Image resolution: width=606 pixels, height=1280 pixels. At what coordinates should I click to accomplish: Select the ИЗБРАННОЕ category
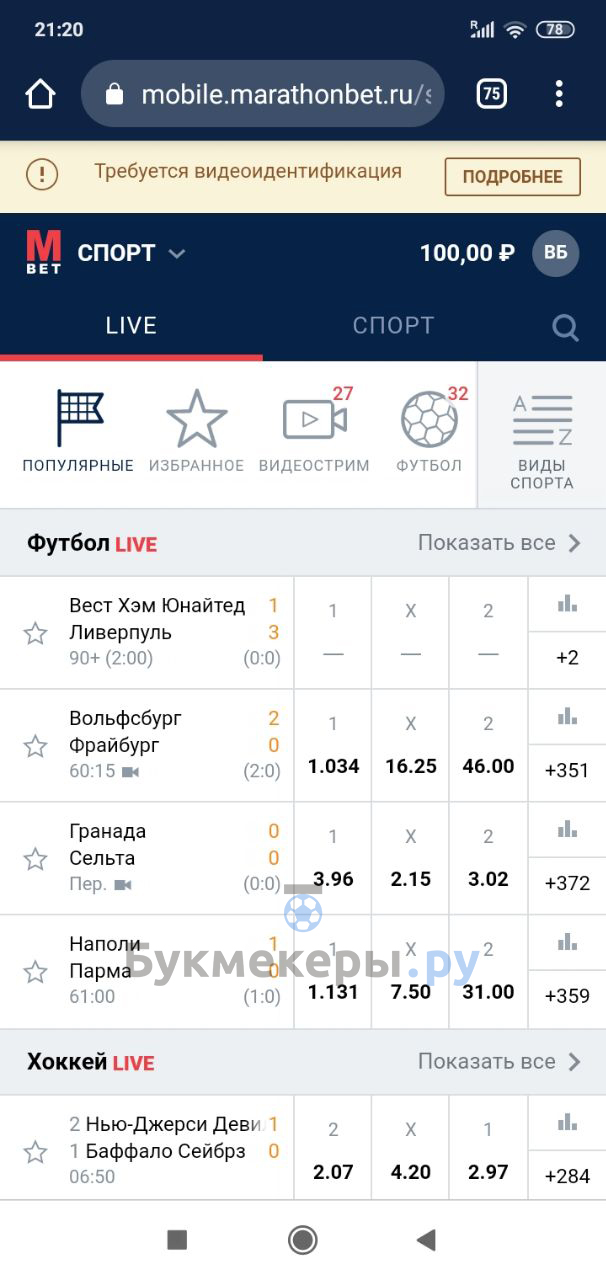pos(196,432)
